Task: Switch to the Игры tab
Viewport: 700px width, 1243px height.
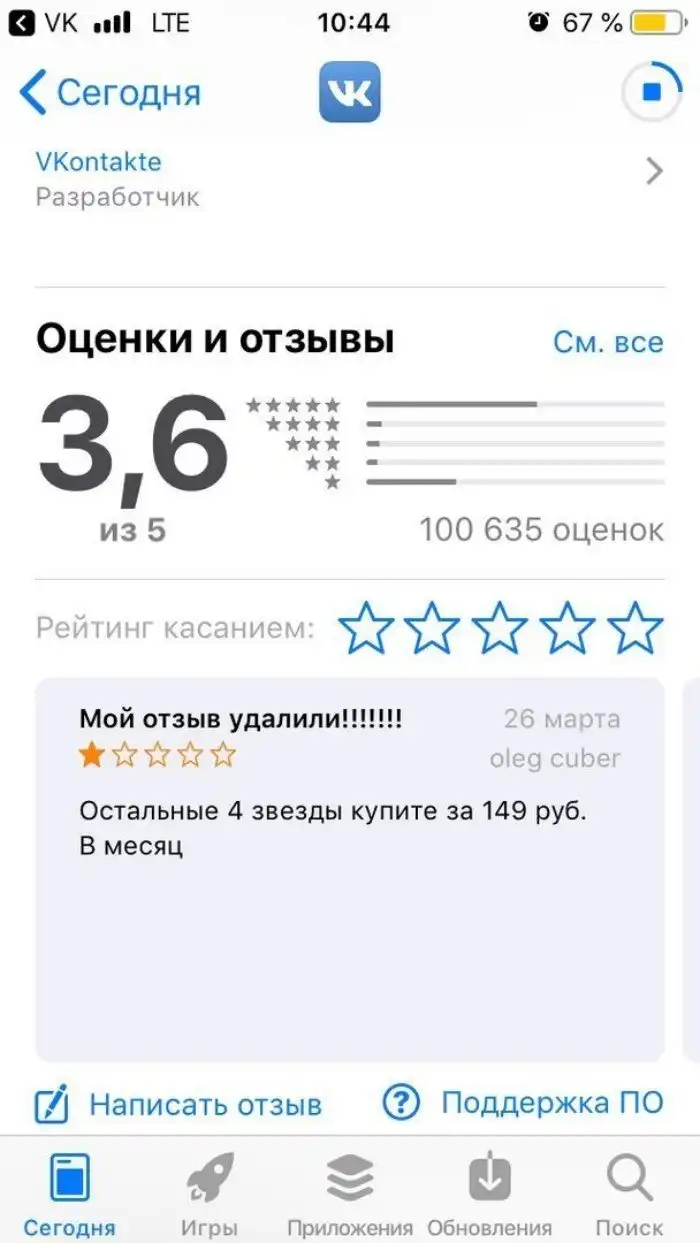Action: (x=209, y=1195)
